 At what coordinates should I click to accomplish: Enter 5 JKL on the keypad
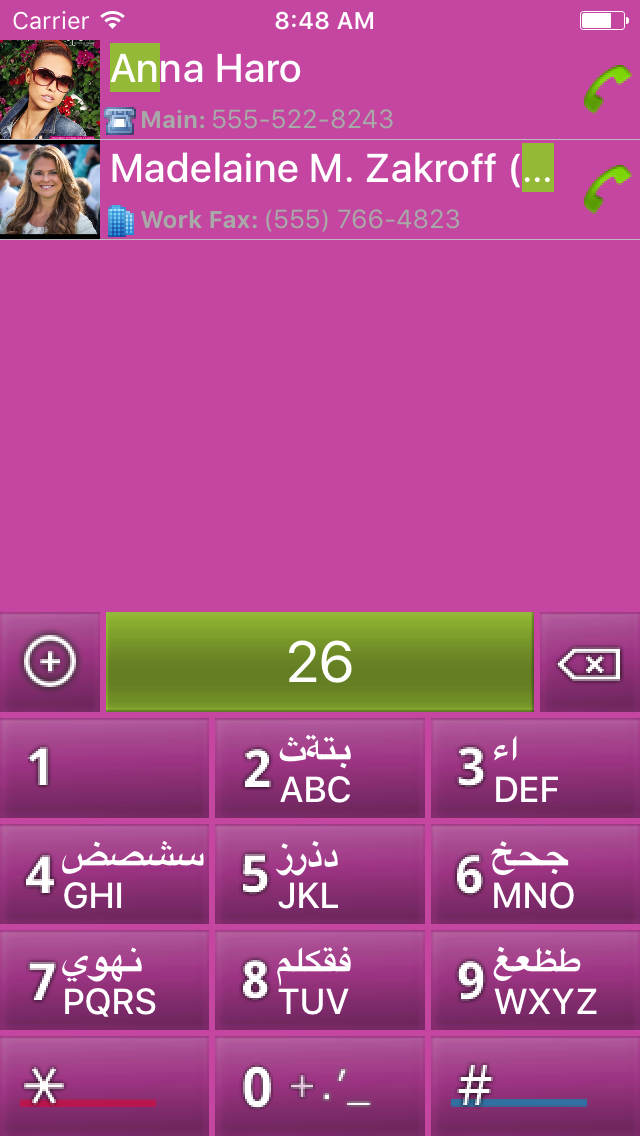pos(320,874)
